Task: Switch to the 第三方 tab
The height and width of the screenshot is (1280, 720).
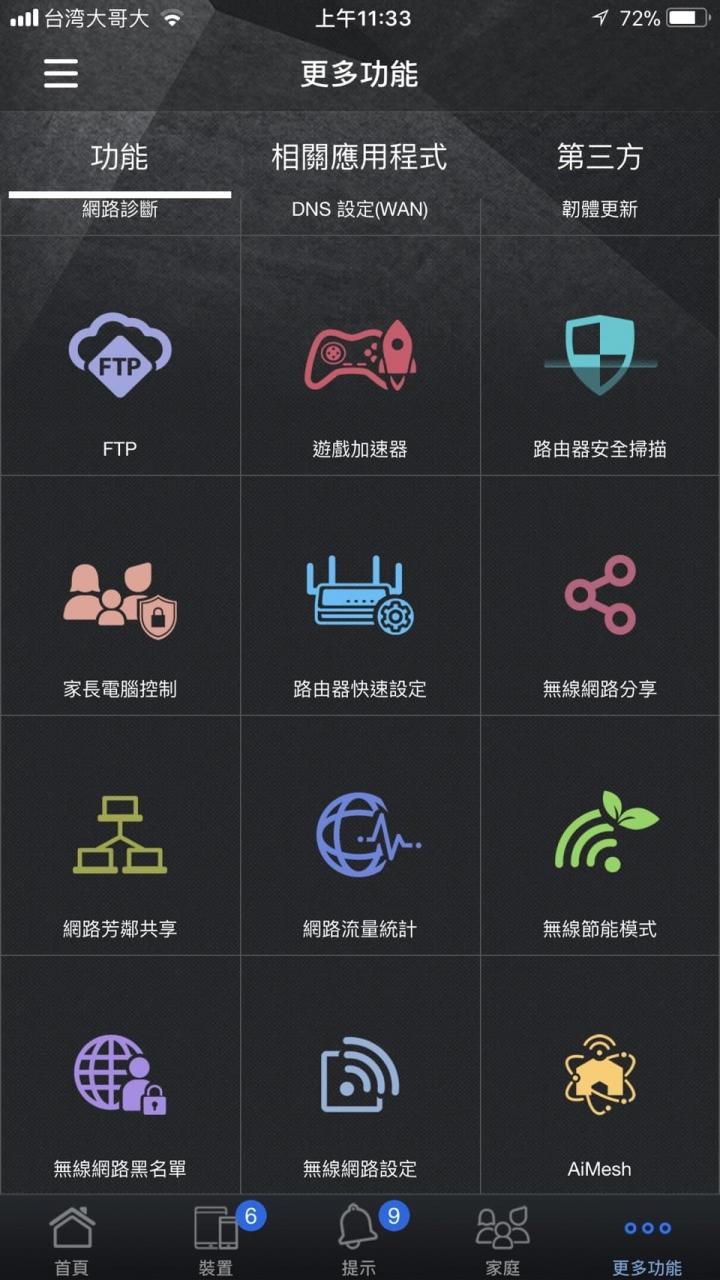Action: pyautogui.click(x=599, y=157)
